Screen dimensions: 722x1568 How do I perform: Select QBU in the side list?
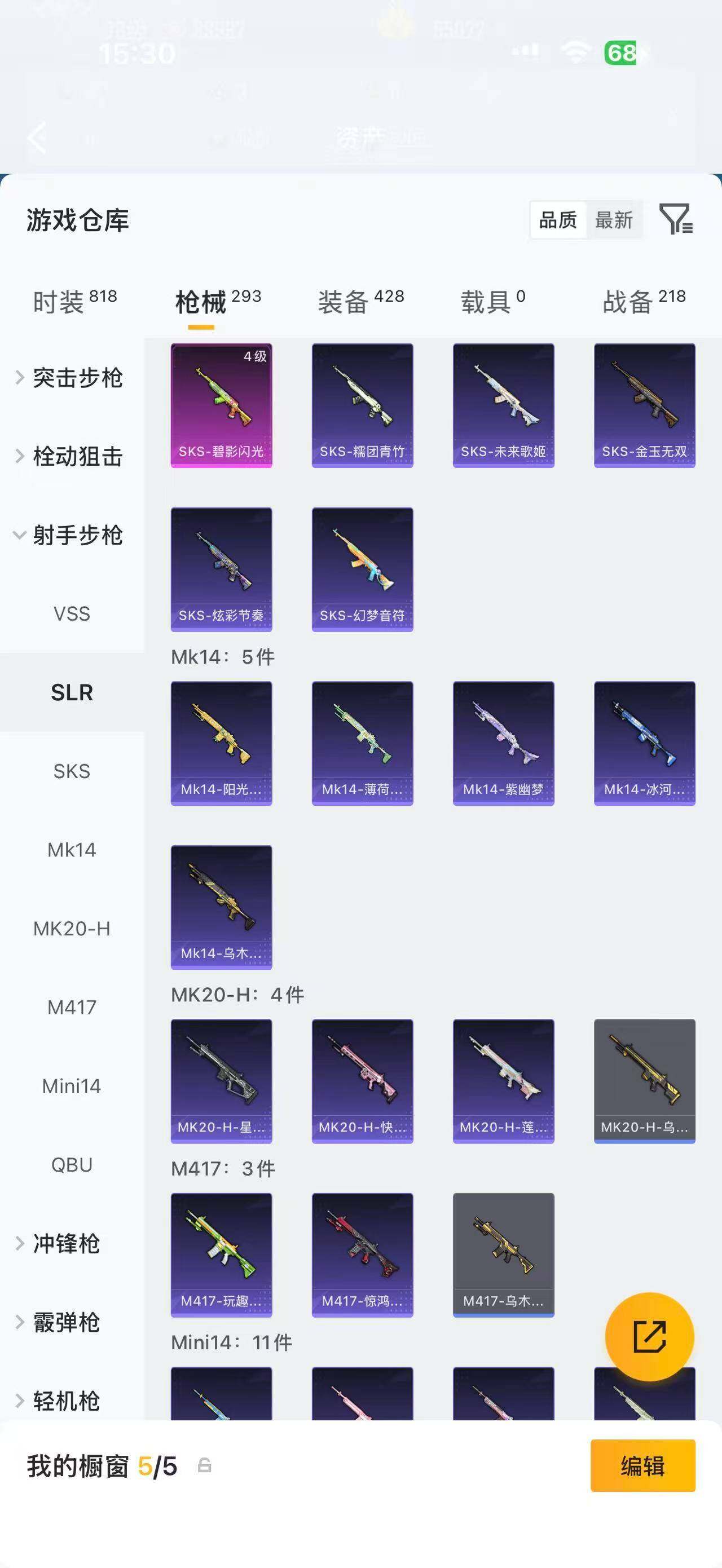click(72, 1164)
